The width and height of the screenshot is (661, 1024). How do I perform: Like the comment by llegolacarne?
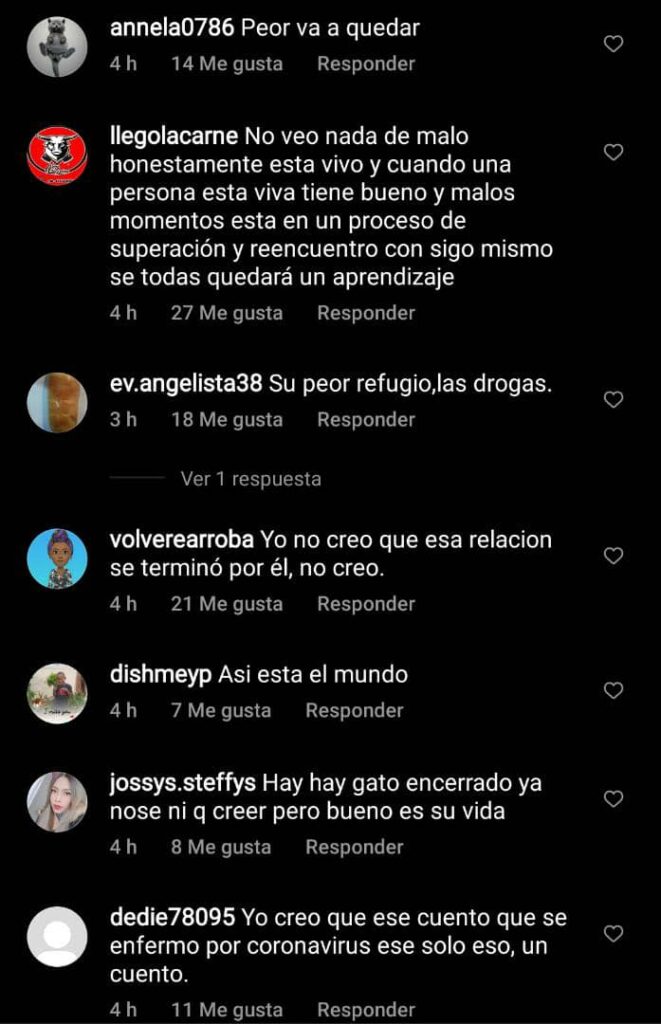[x=614, y=152]
